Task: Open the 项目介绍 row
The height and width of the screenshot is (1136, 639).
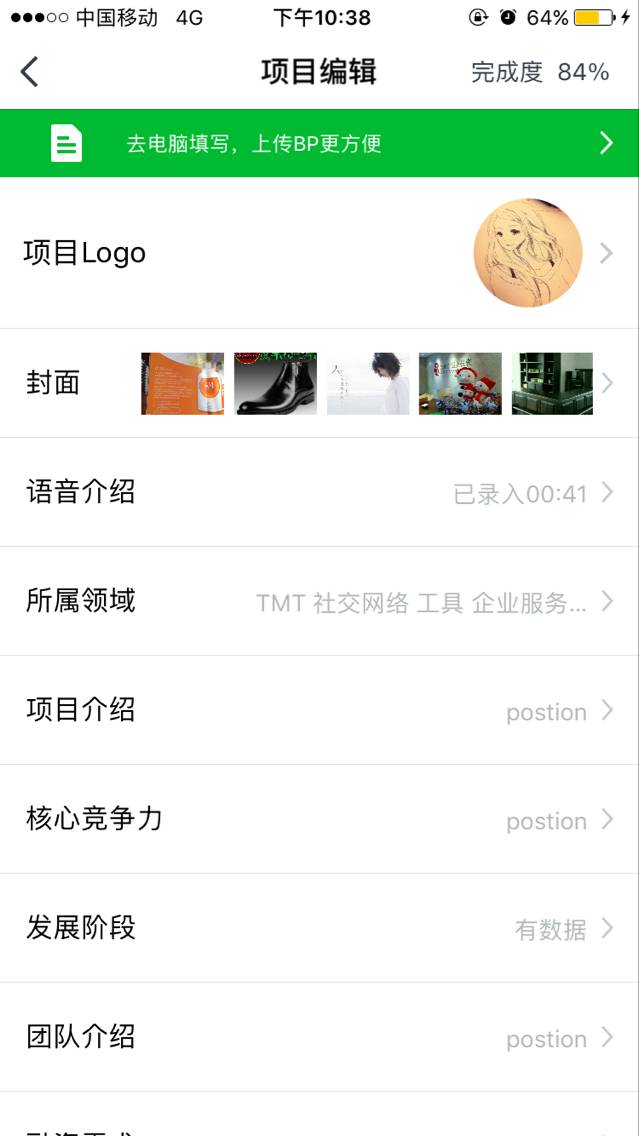Action: point(319,710)
